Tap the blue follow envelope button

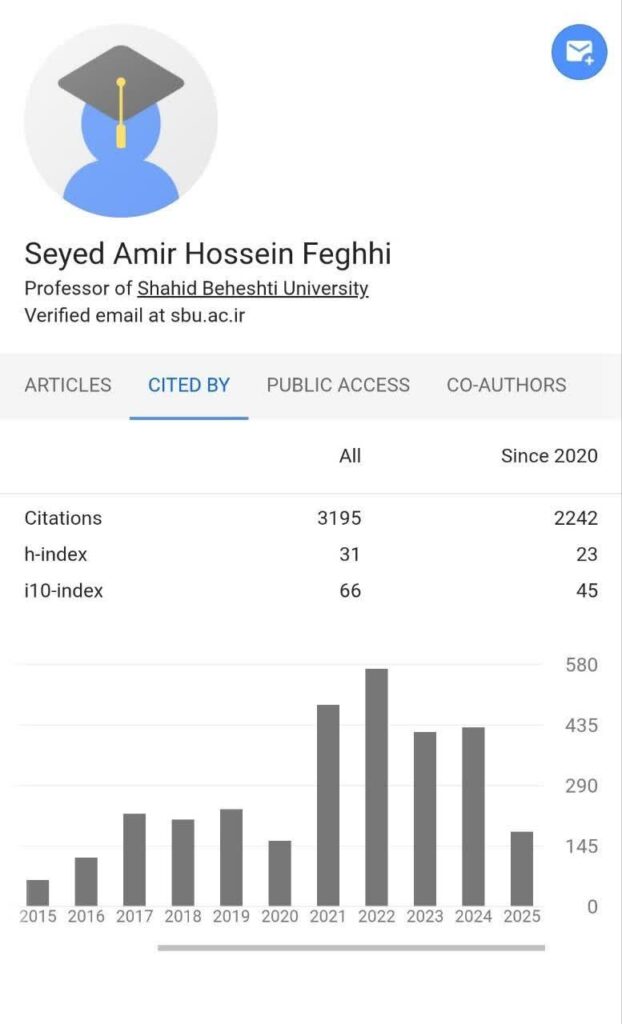[x=579, y=52]
